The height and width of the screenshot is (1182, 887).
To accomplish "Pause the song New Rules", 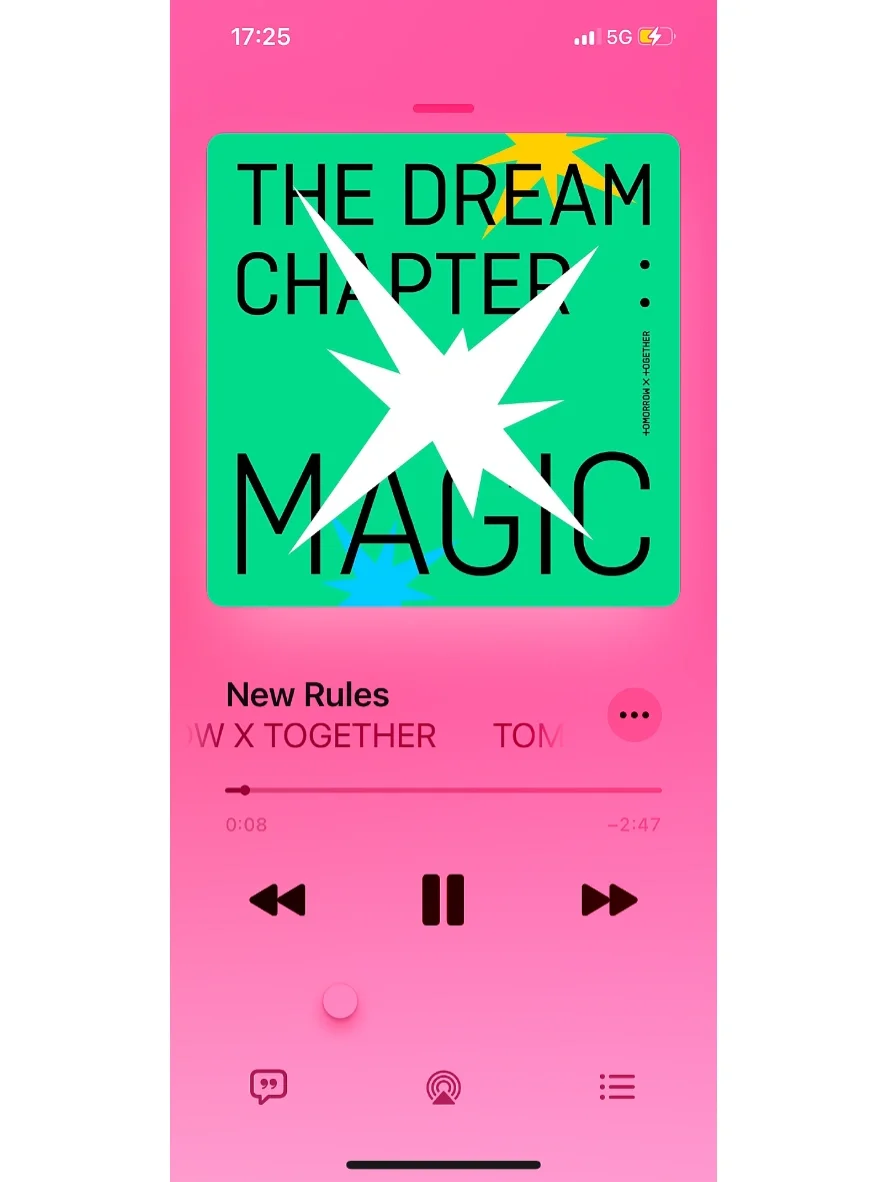I will pyautogui.click(x=443, y=899).
